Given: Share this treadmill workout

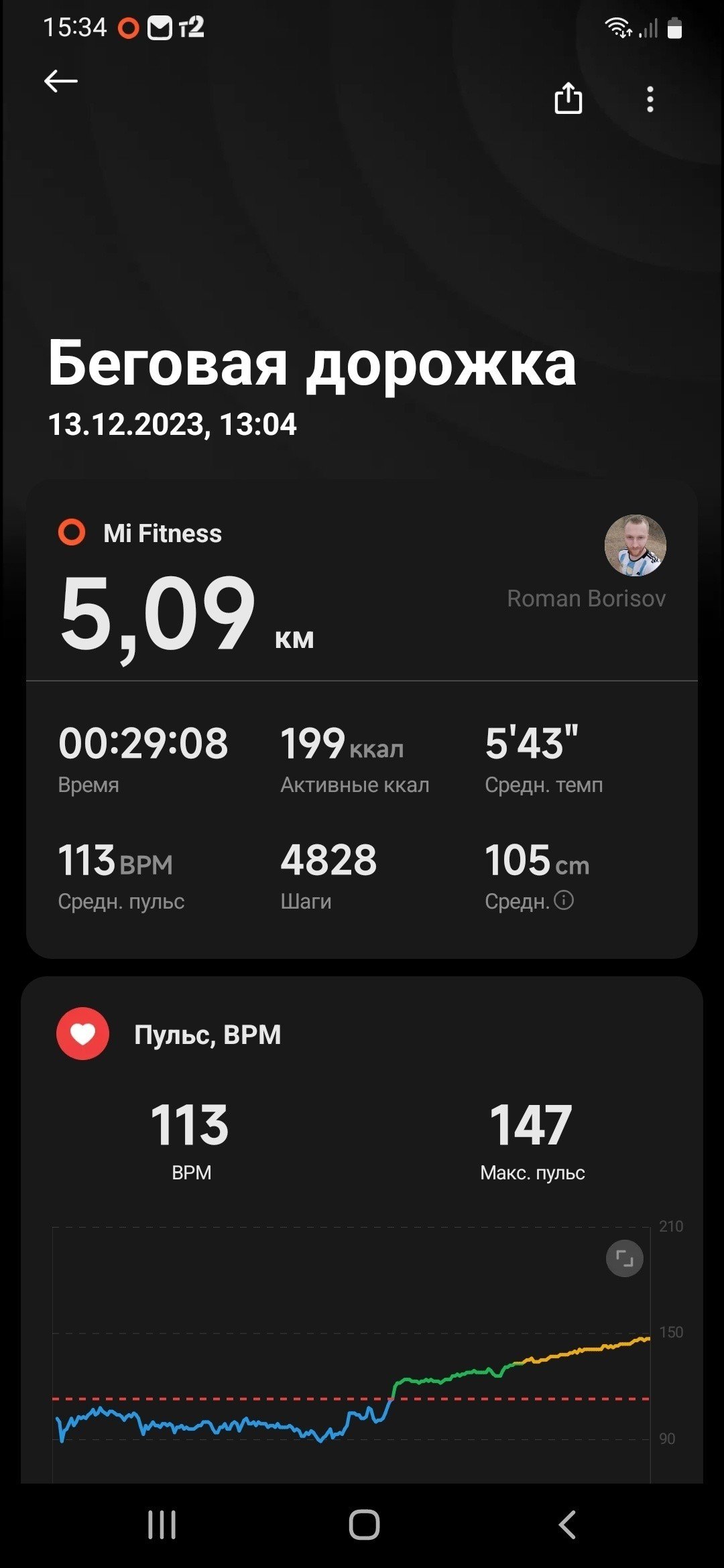Looking at the screenshot, I should pyautogui.click(x=568, y=98).
